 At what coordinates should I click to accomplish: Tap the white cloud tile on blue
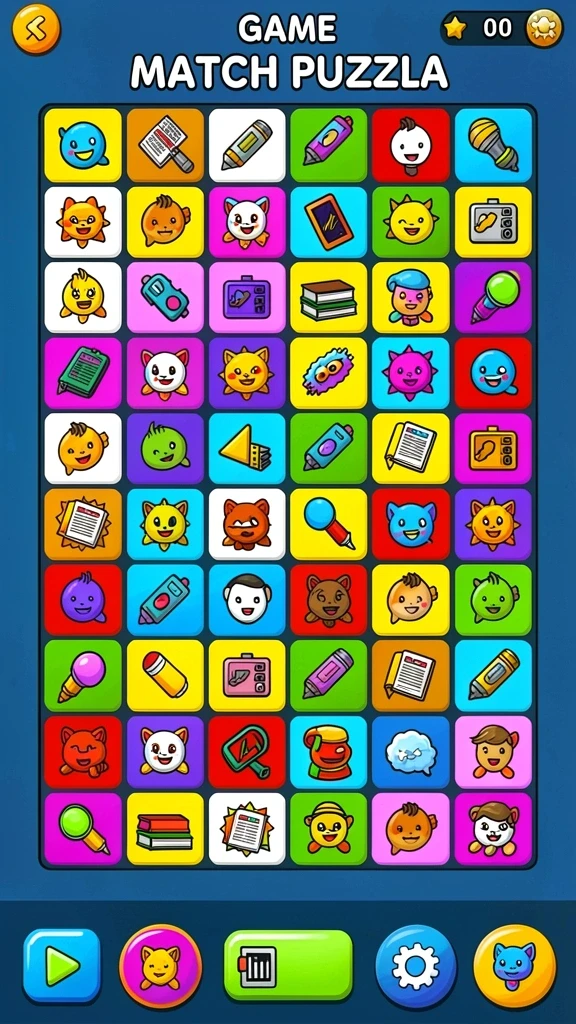click(411, 752)
